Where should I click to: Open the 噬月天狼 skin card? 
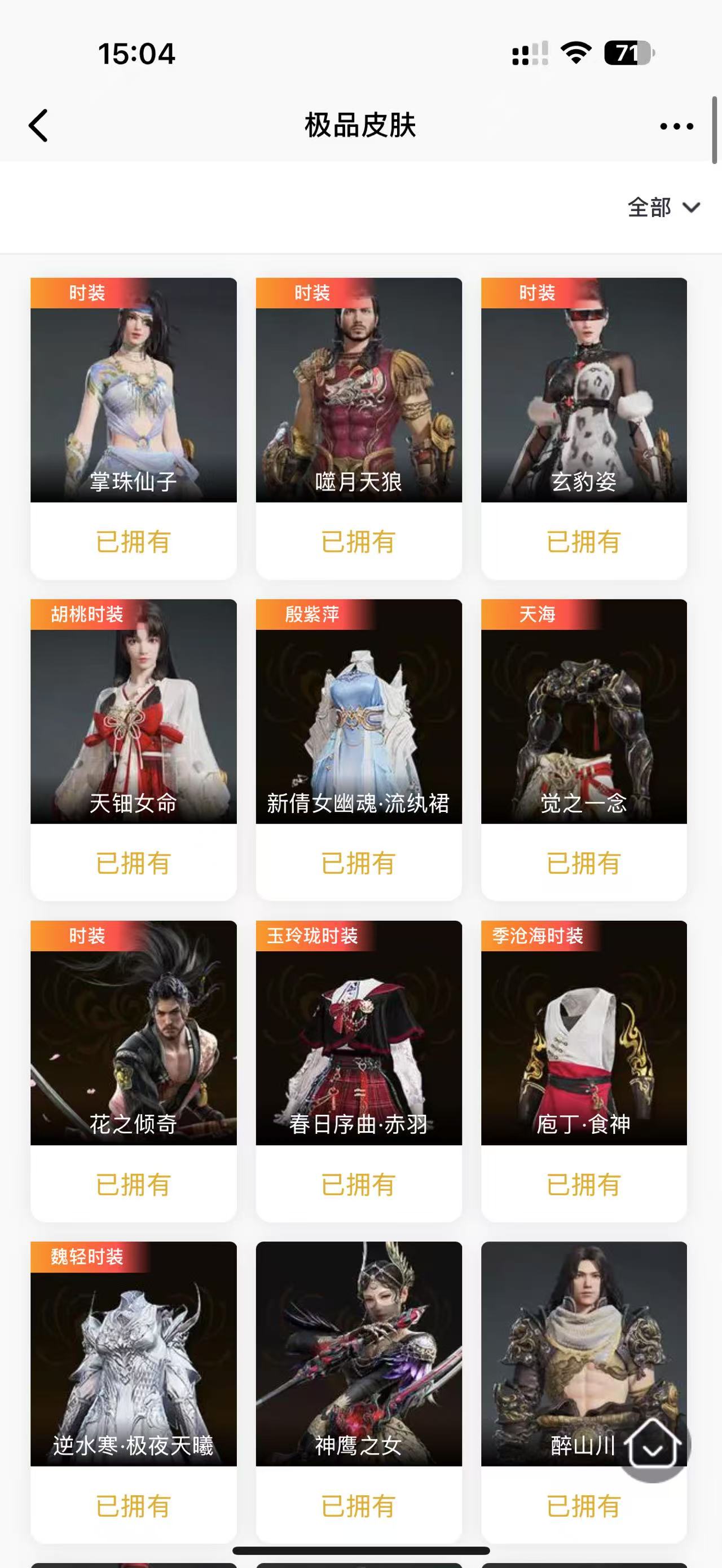point(359,390)
